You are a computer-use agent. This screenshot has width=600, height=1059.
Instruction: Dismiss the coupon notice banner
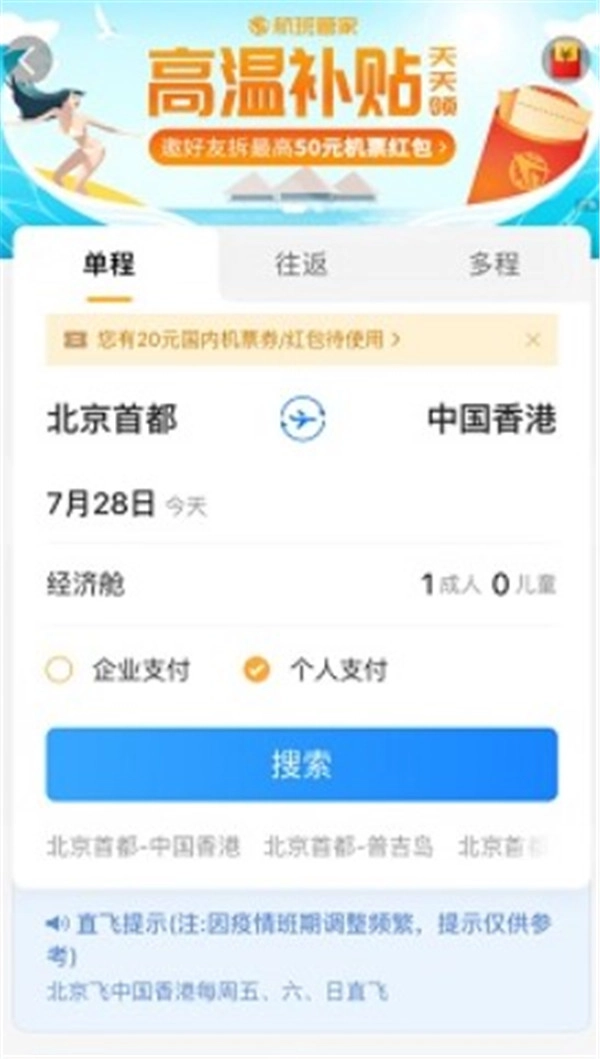coord(534,340)
